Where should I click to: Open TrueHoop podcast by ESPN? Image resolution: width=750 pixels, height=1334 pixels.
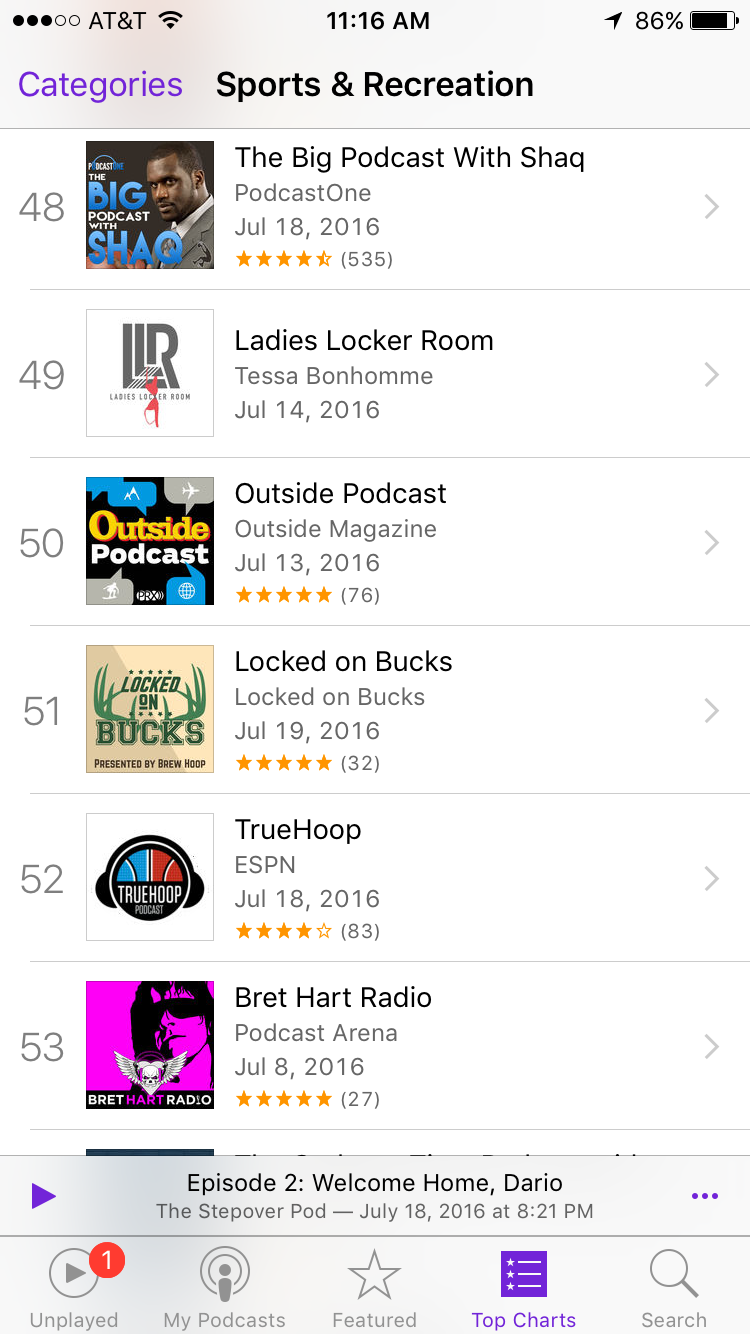tap(409, 878)
